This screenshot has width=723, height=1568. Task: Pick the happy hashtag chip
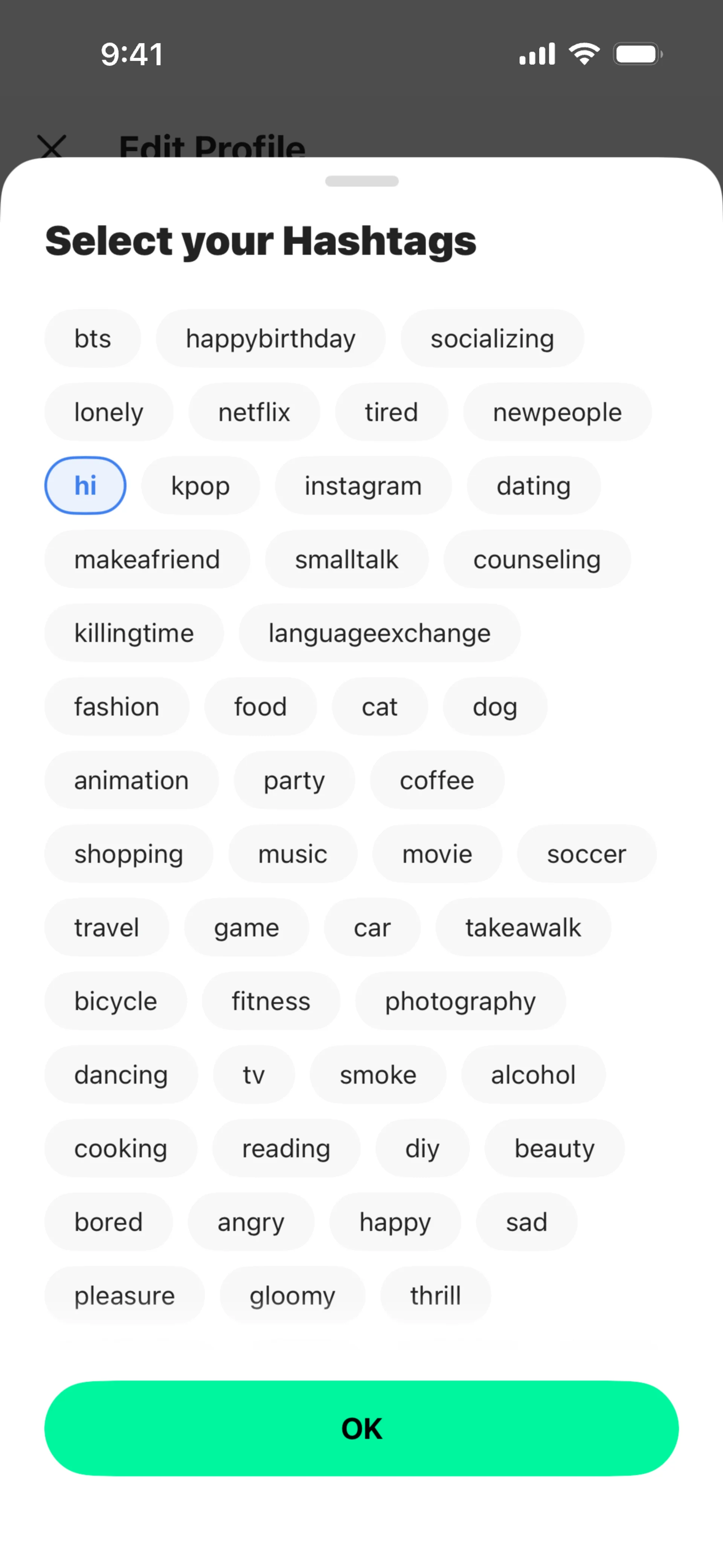click(x=395, y=1222)
